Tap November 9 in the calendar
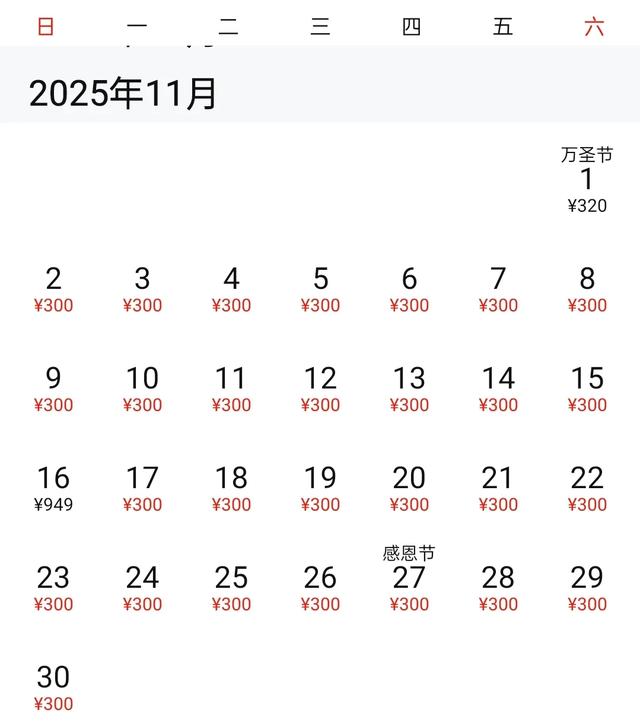This screenshot has height=726, width=640. coord(54,388)
